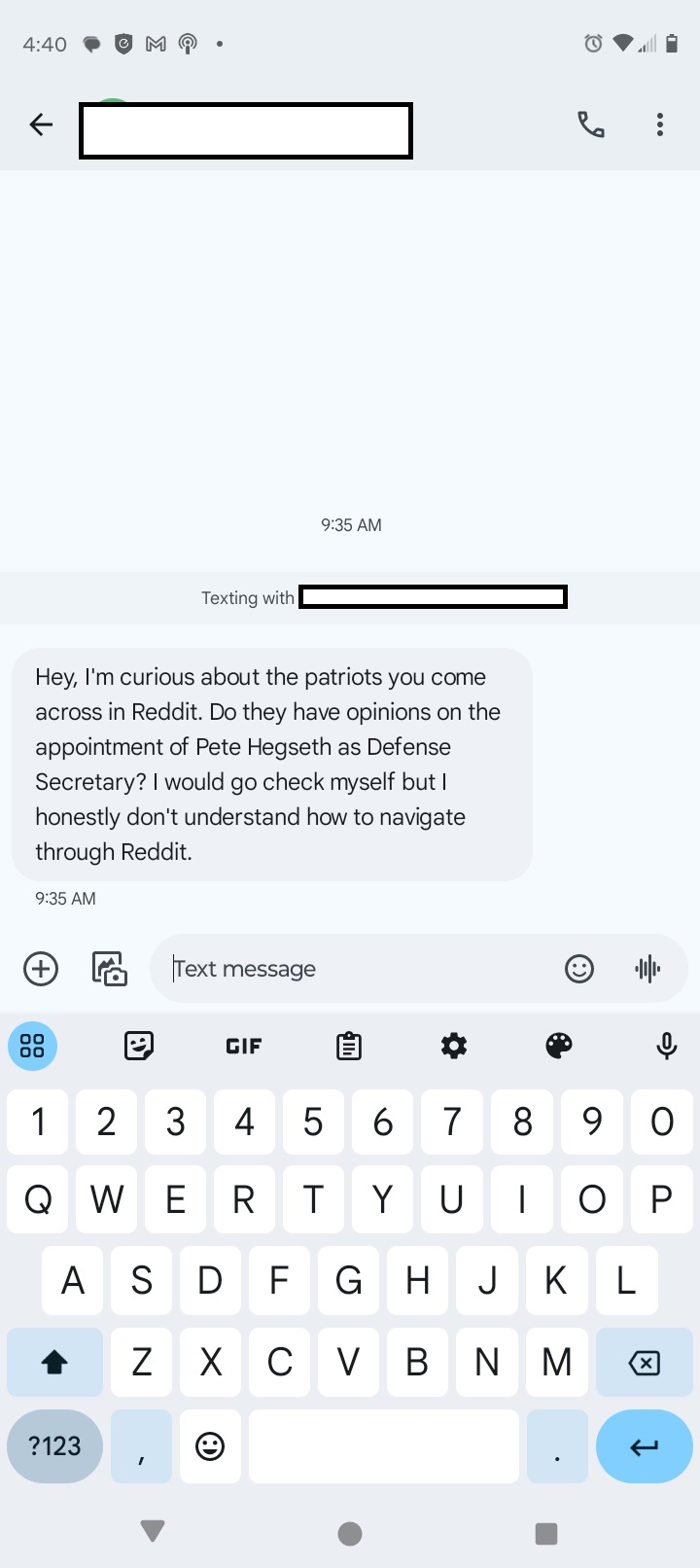
Task: Open keyboard settings gear
Action: coord(454,1046)
